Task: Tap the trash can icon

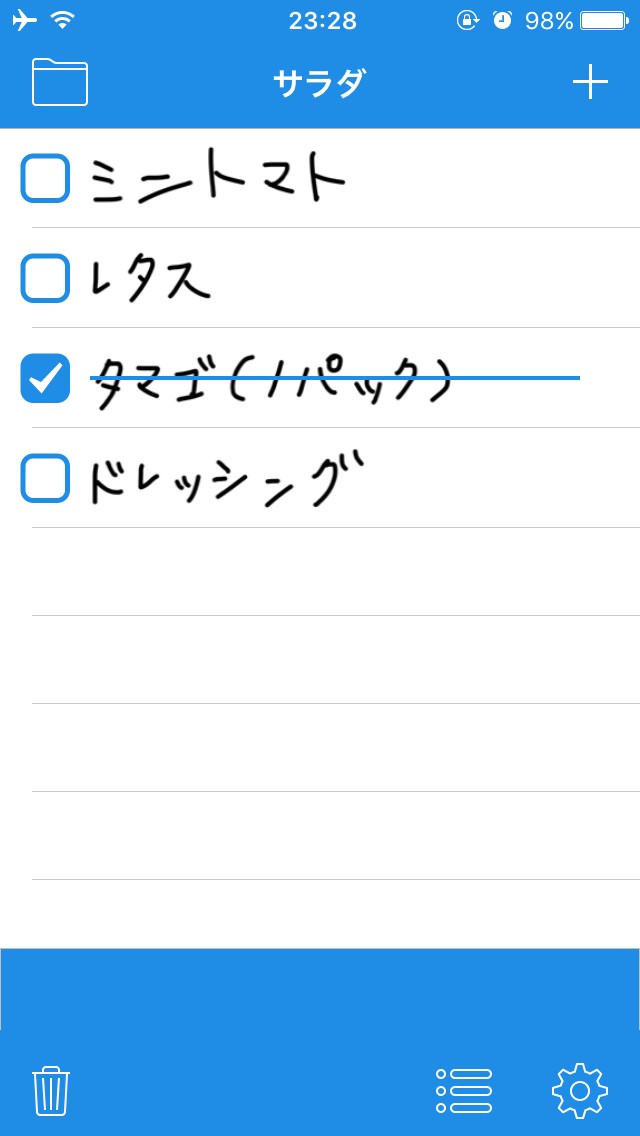Action: click(x=50, y=1090)
